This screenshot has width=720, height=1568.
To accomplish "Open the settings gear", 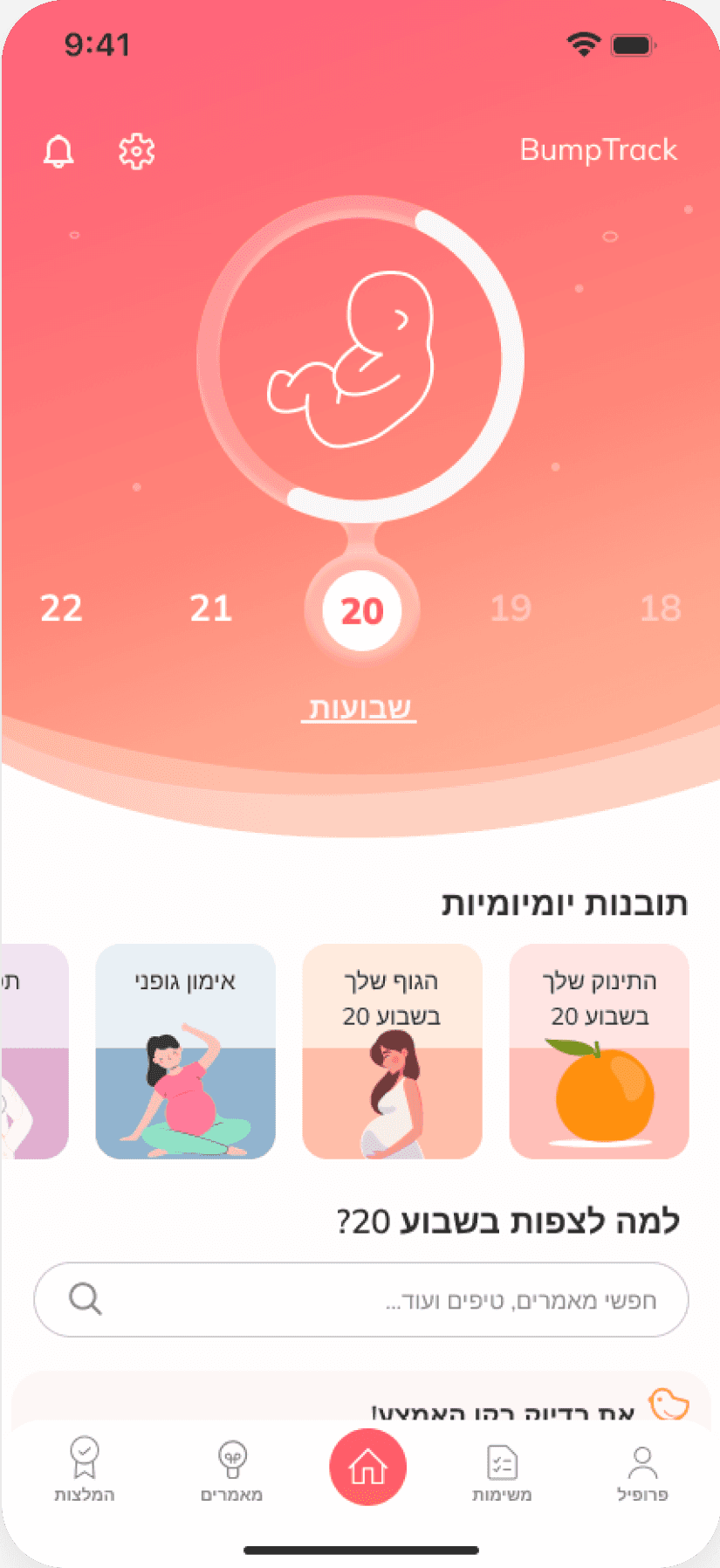I will [x=136, y=151].
